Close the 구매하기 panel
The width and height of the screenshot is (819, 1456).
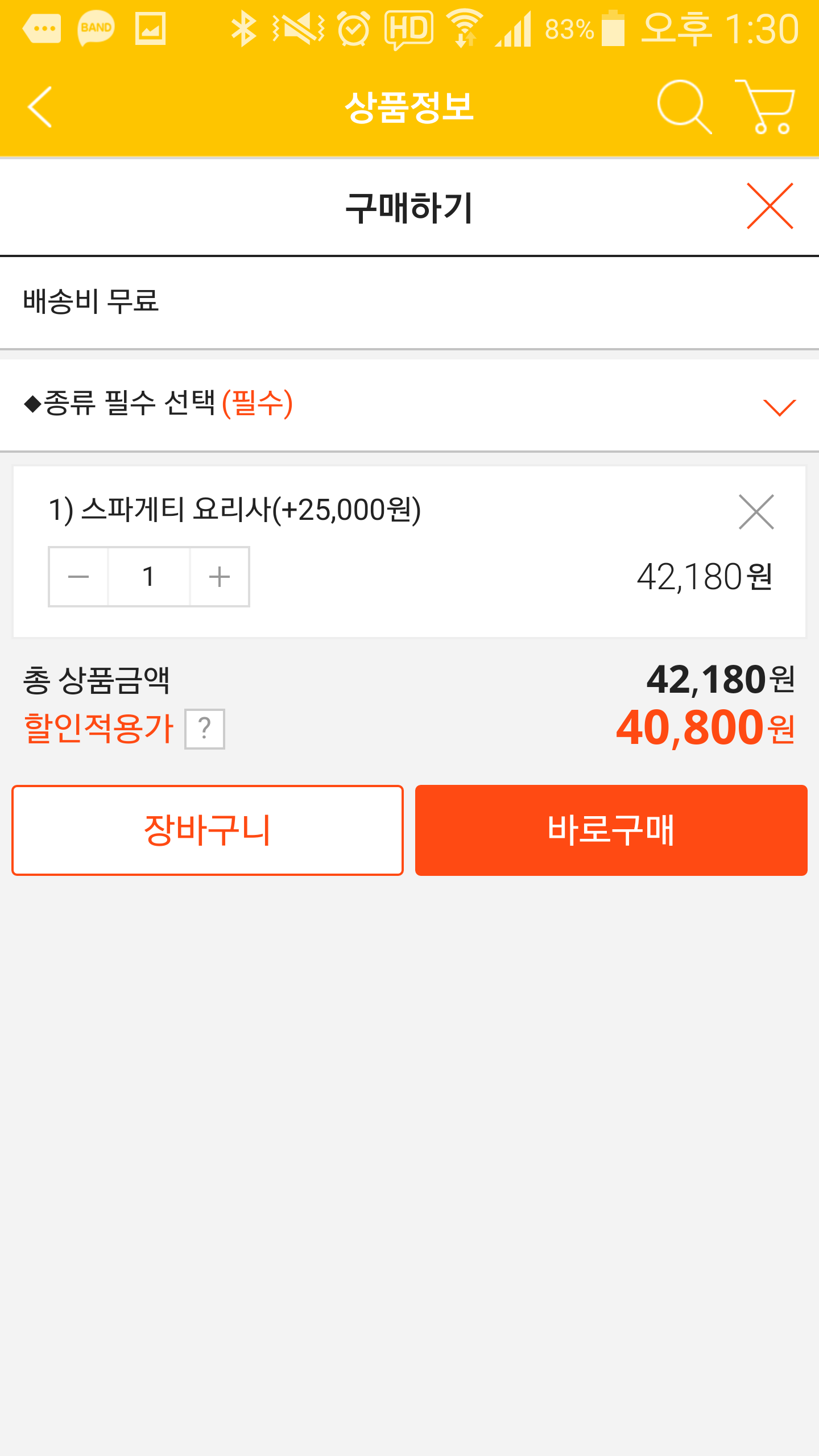click(770, 206)
